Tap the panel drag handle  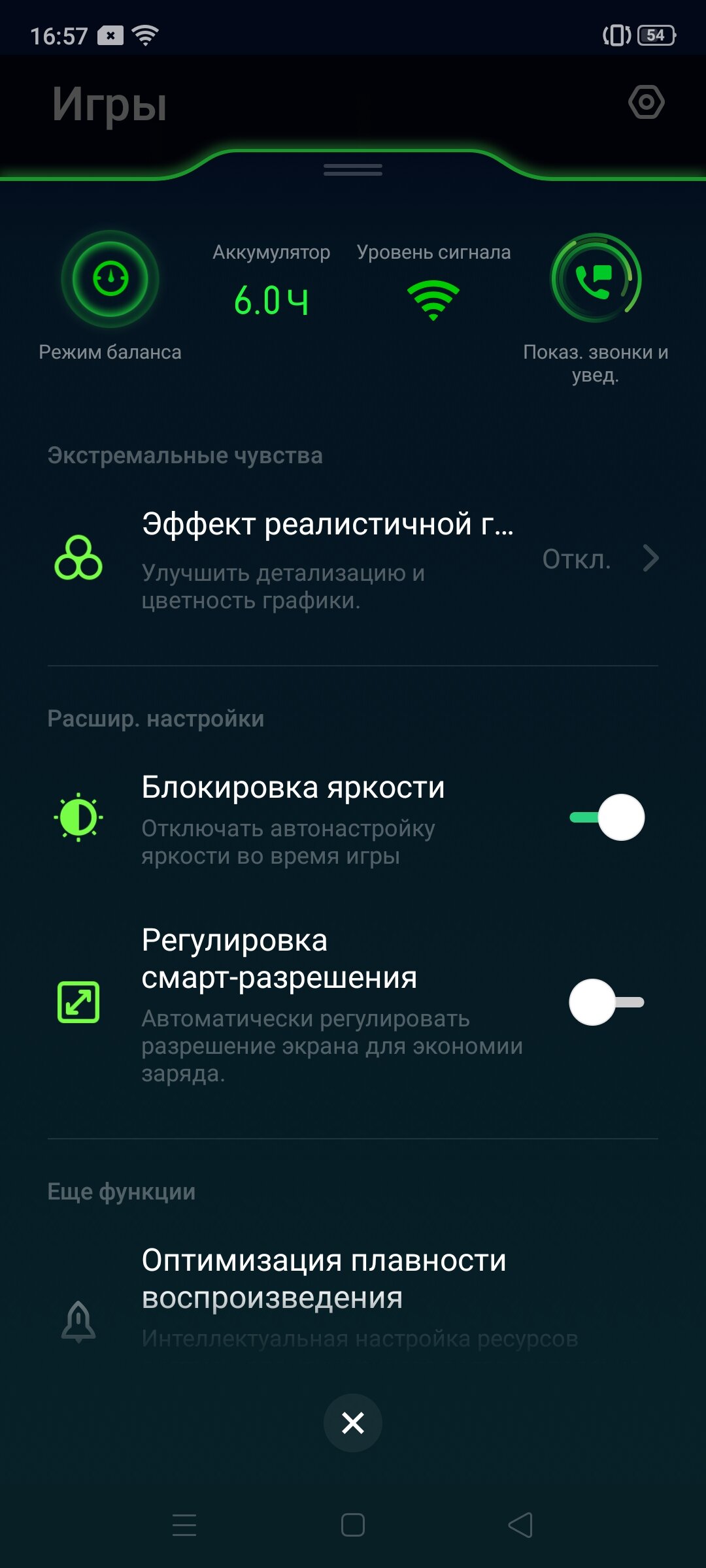coord(353,170)
